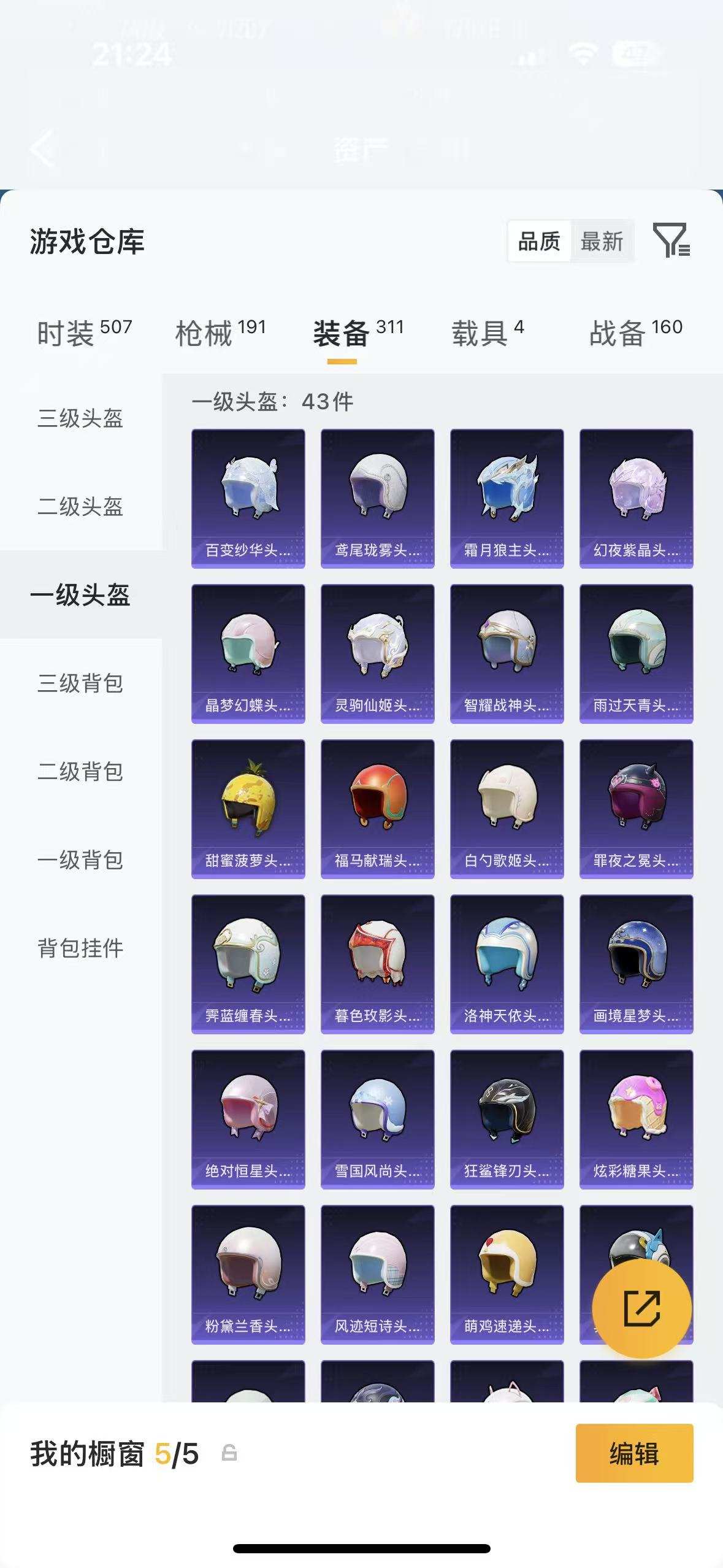723x1568 pixels.
Task: Open the filter icon beside 最新
Action: tap(671, 240)
